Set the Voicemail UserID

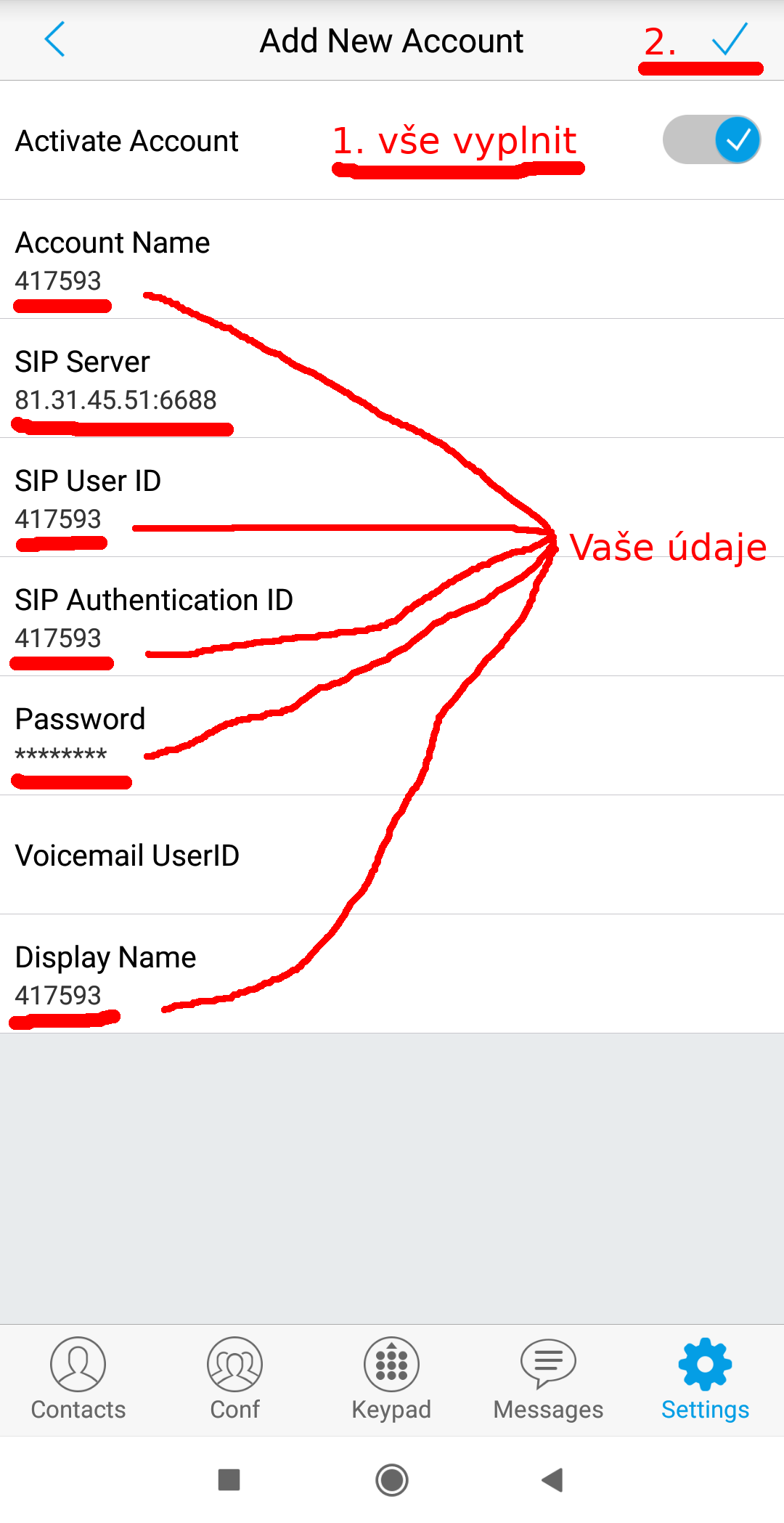point(392,855)
